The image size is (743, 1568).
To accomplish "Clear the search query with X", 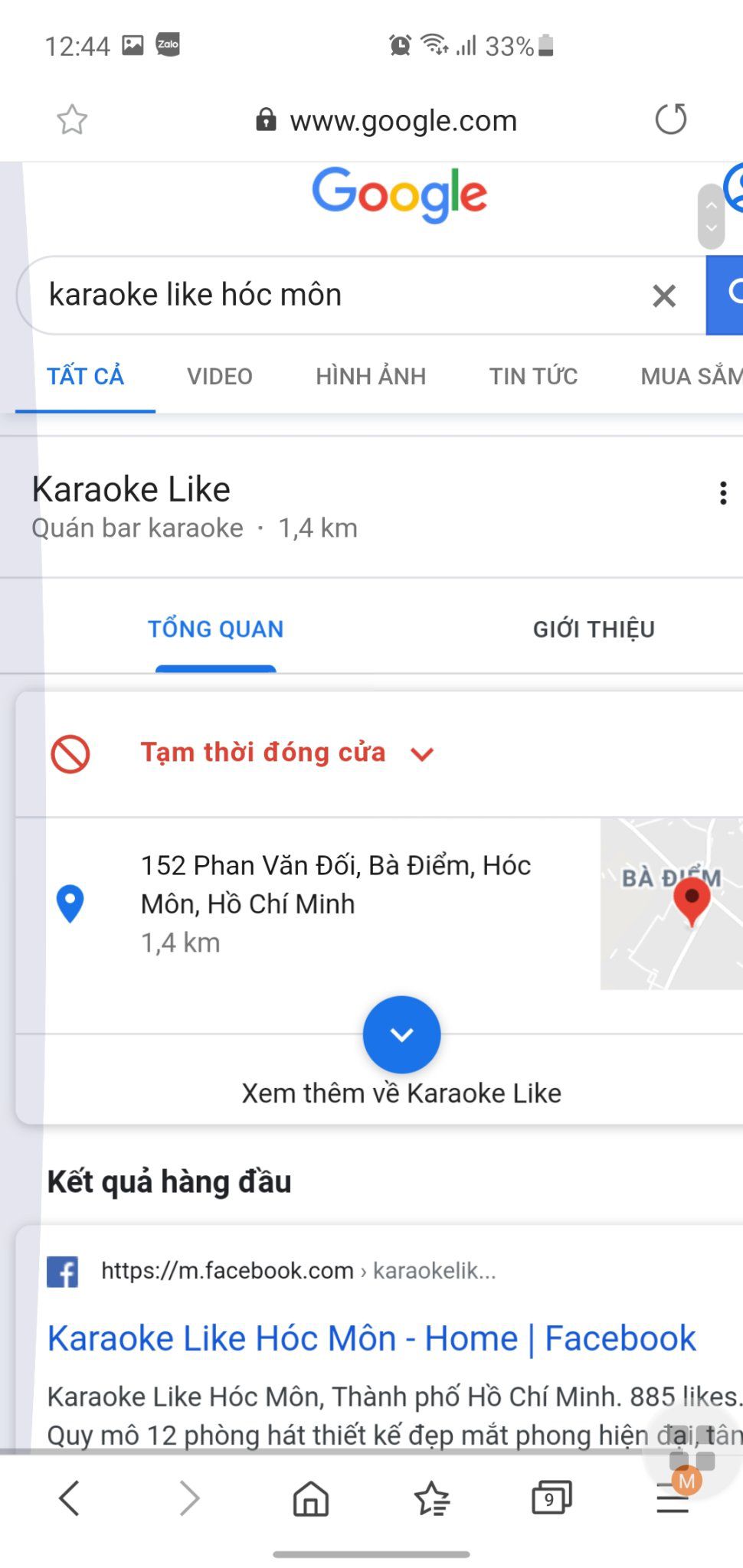I will coord(663,296).
